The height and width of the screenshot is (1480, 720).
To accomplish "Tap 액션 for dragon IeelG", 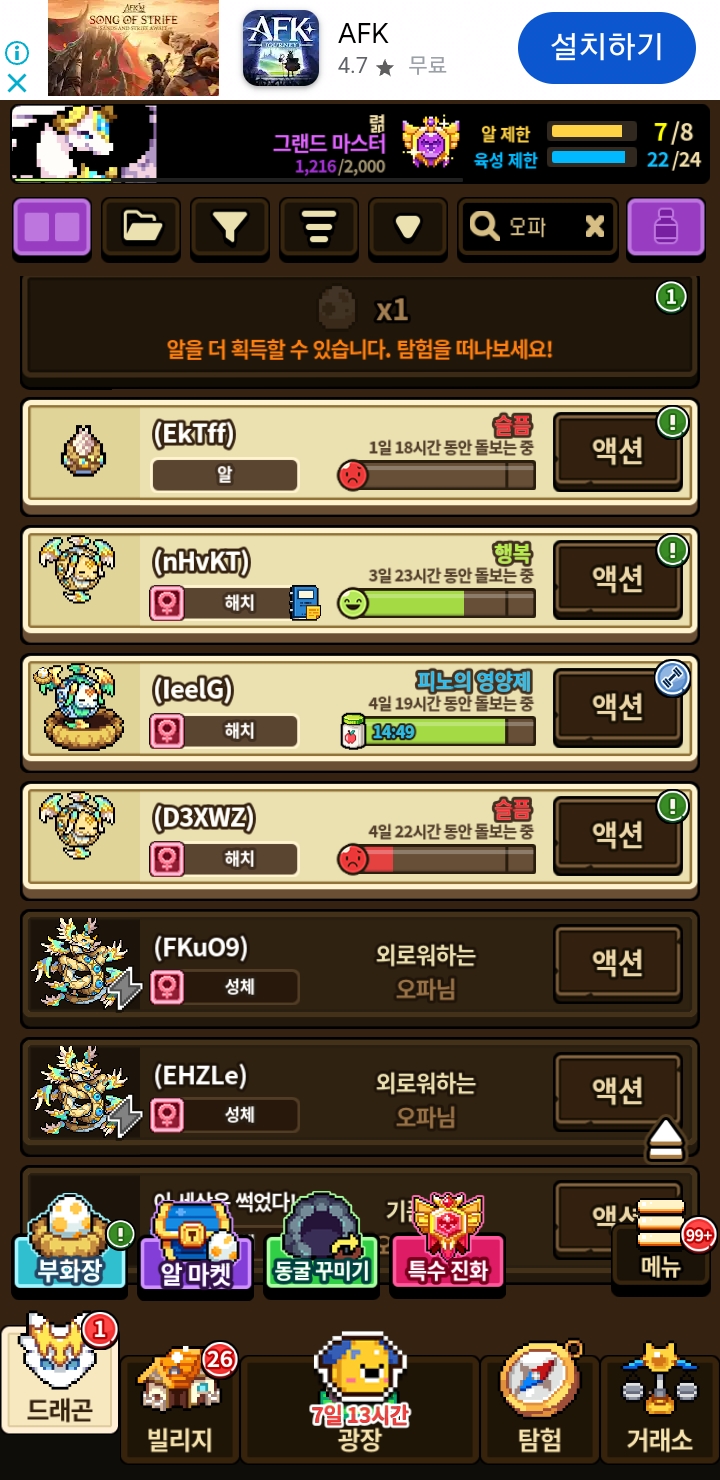I will [x=617, y=706].
